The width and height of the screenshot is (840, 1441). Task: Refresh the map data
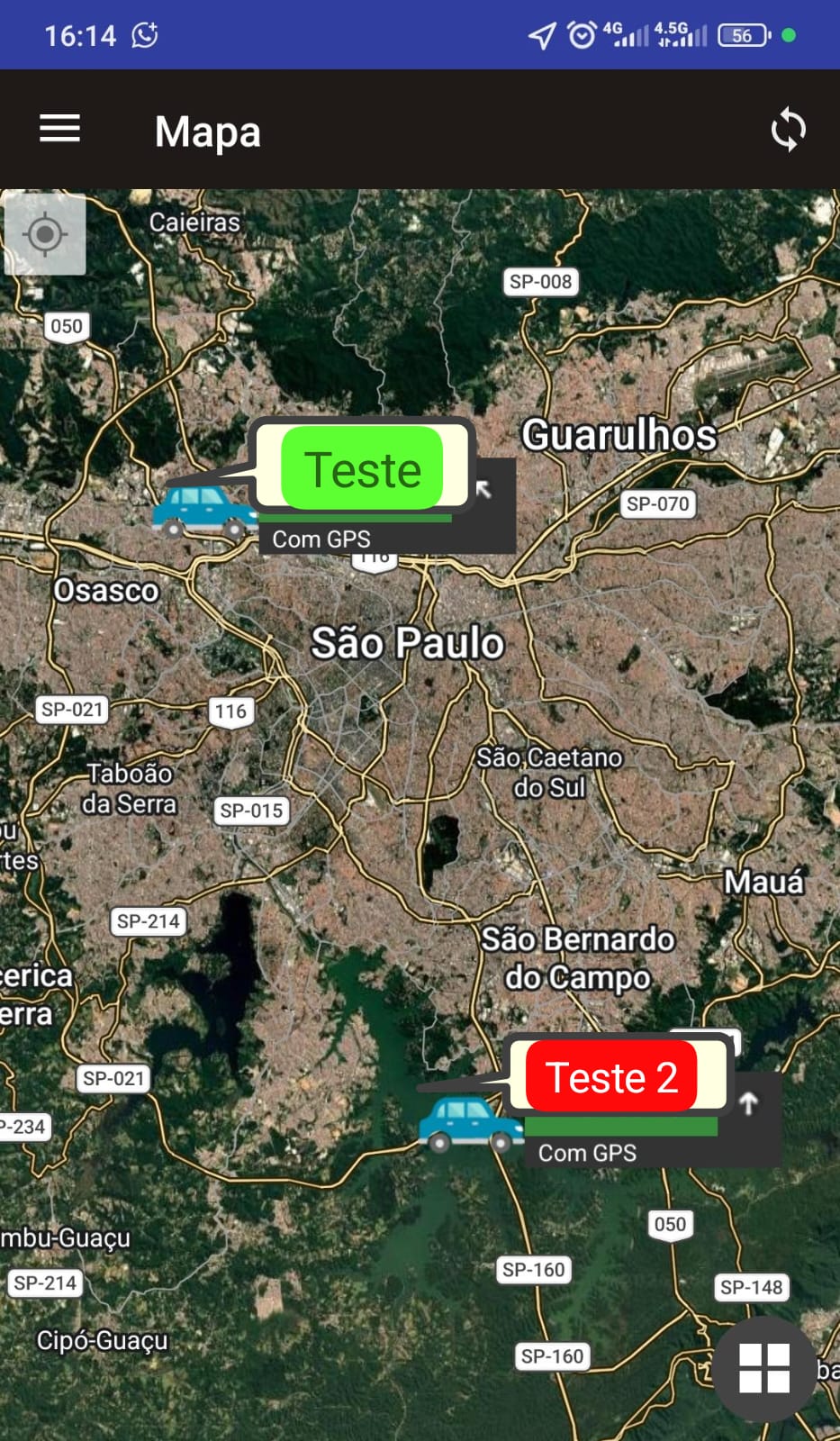[x=788, y=129]
